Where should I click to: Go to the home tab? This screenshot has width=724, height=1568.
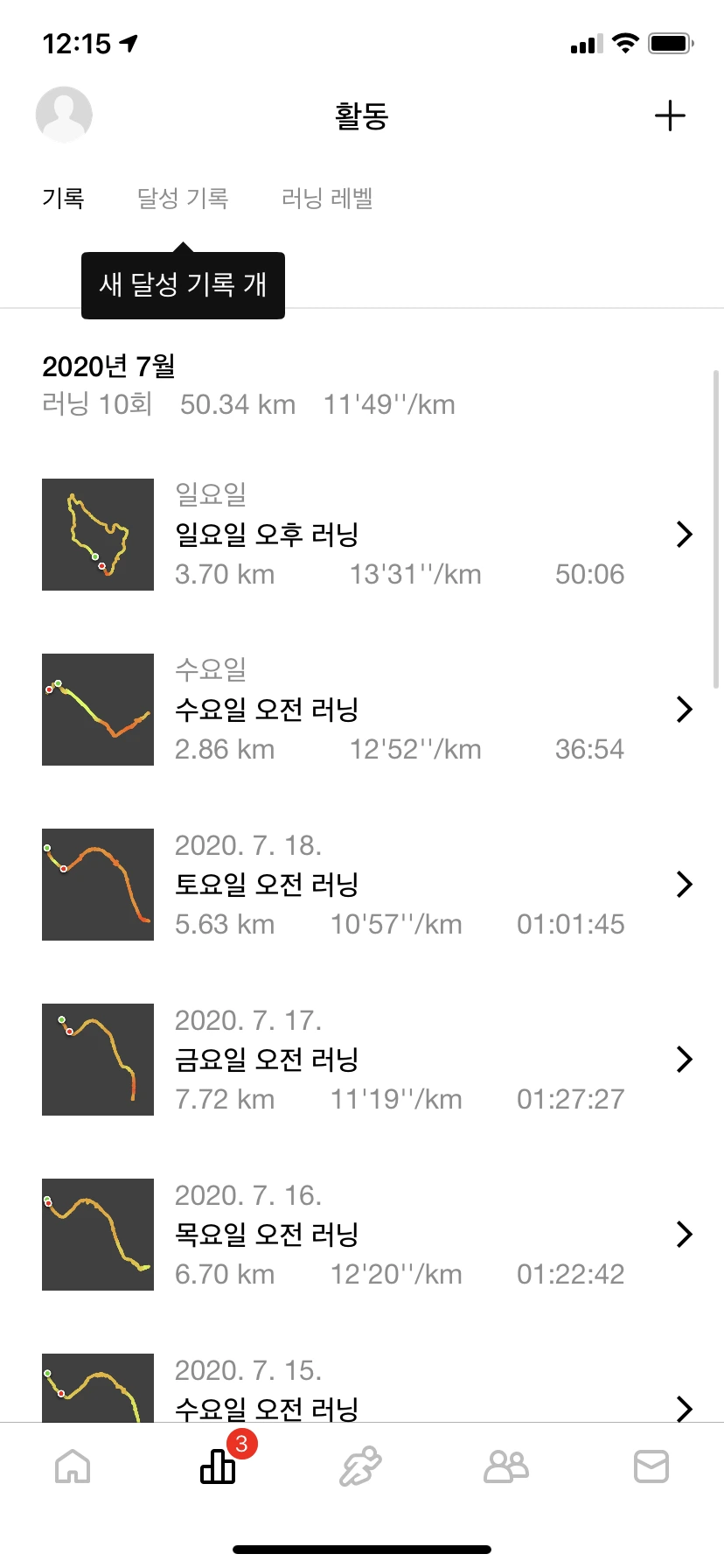point(73,1466)
